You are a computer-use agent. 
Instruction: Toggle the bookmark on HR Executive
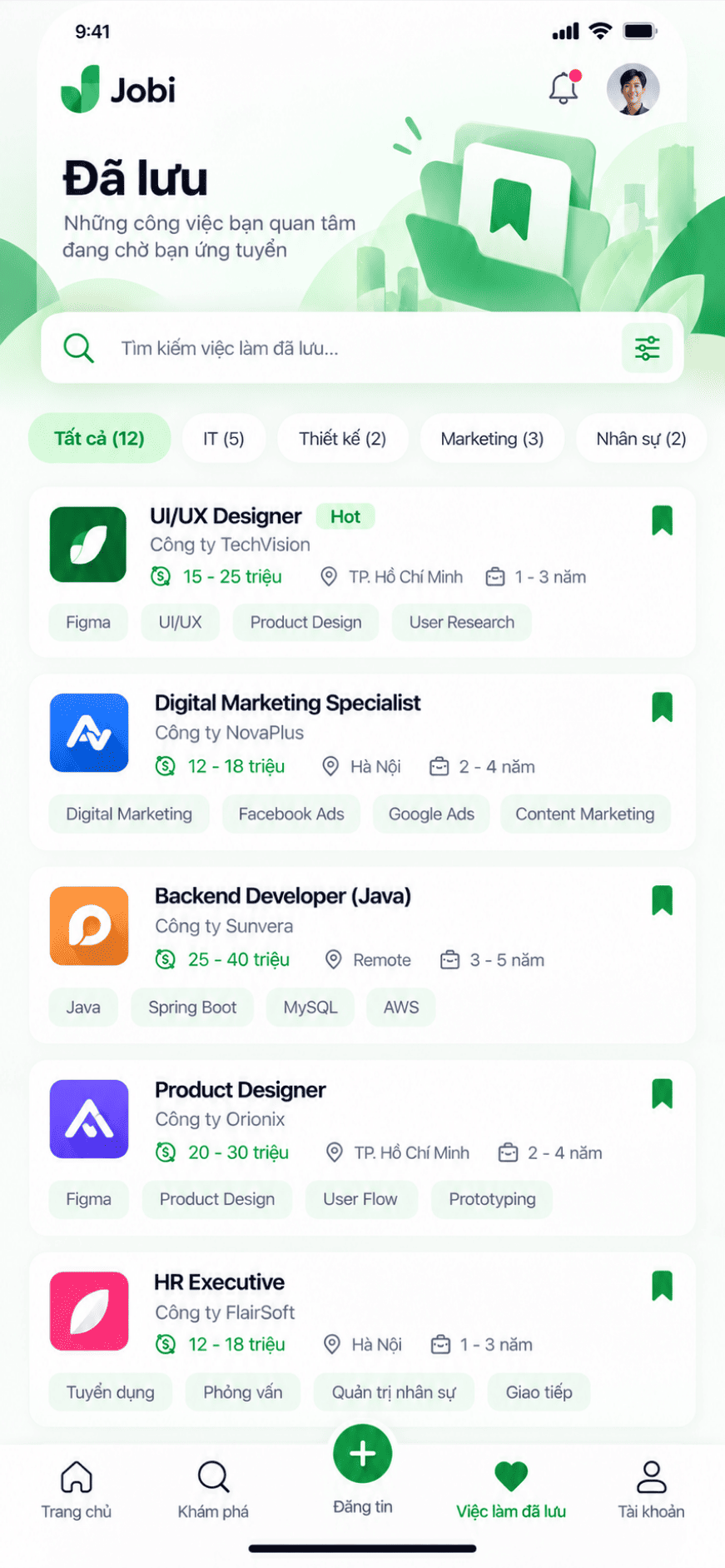[662, 1286]
